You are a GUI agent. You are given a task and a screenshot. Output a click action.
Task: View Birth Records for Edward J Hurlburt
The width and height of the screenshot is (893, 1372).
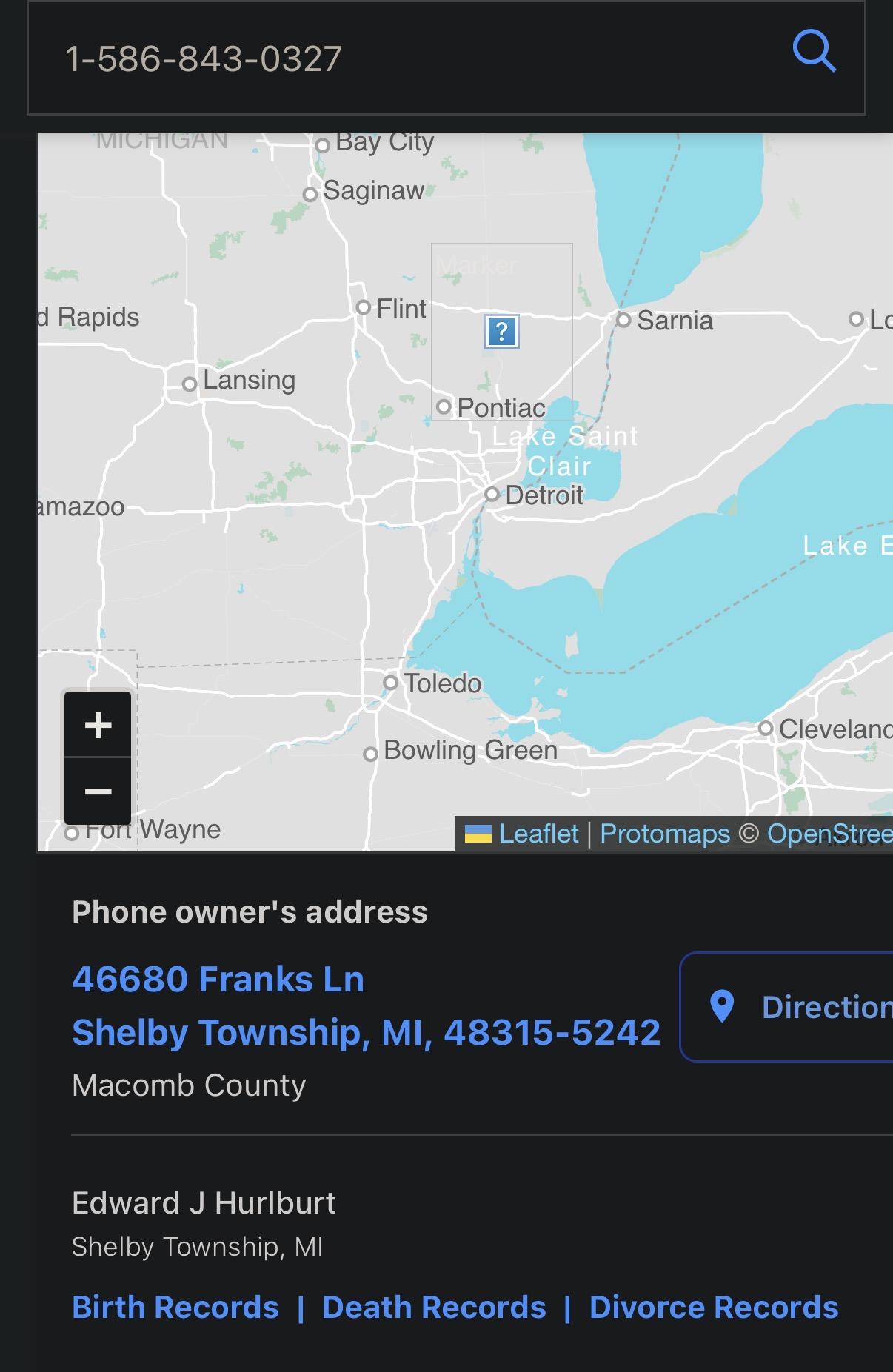pos(175,1308)
